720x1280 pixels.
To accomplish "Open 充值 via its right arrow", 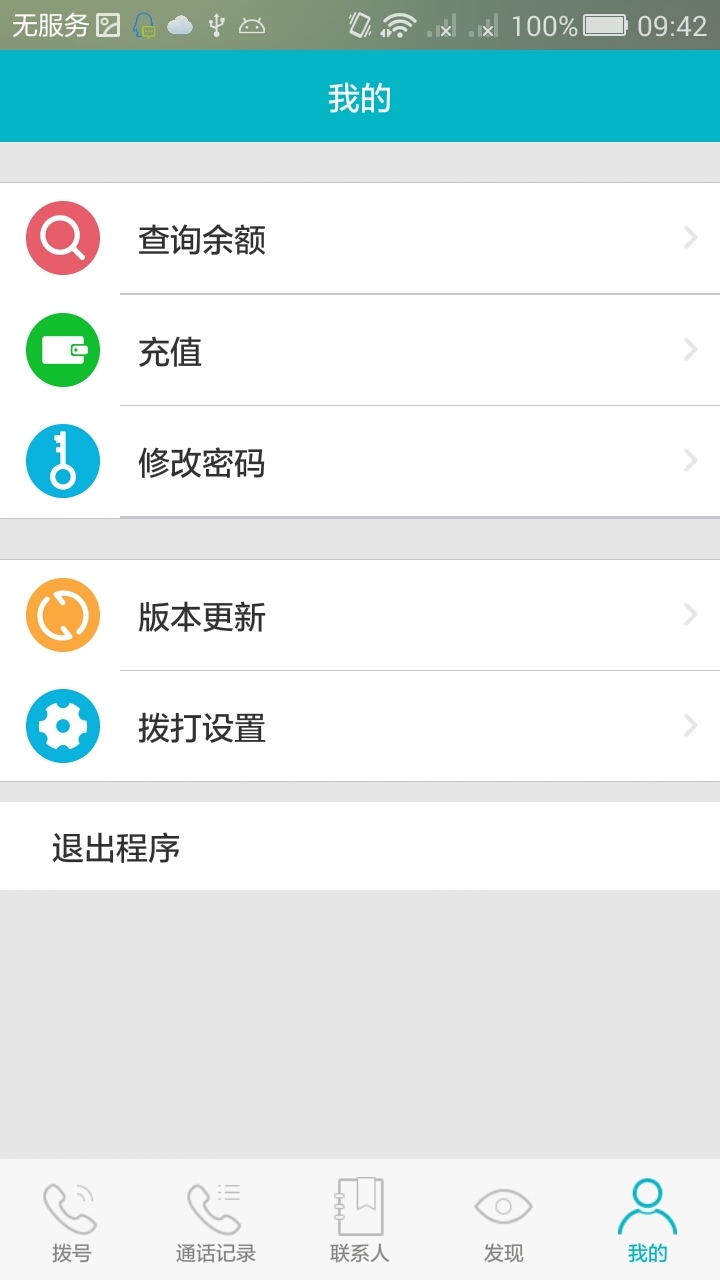I will [689, 350].
